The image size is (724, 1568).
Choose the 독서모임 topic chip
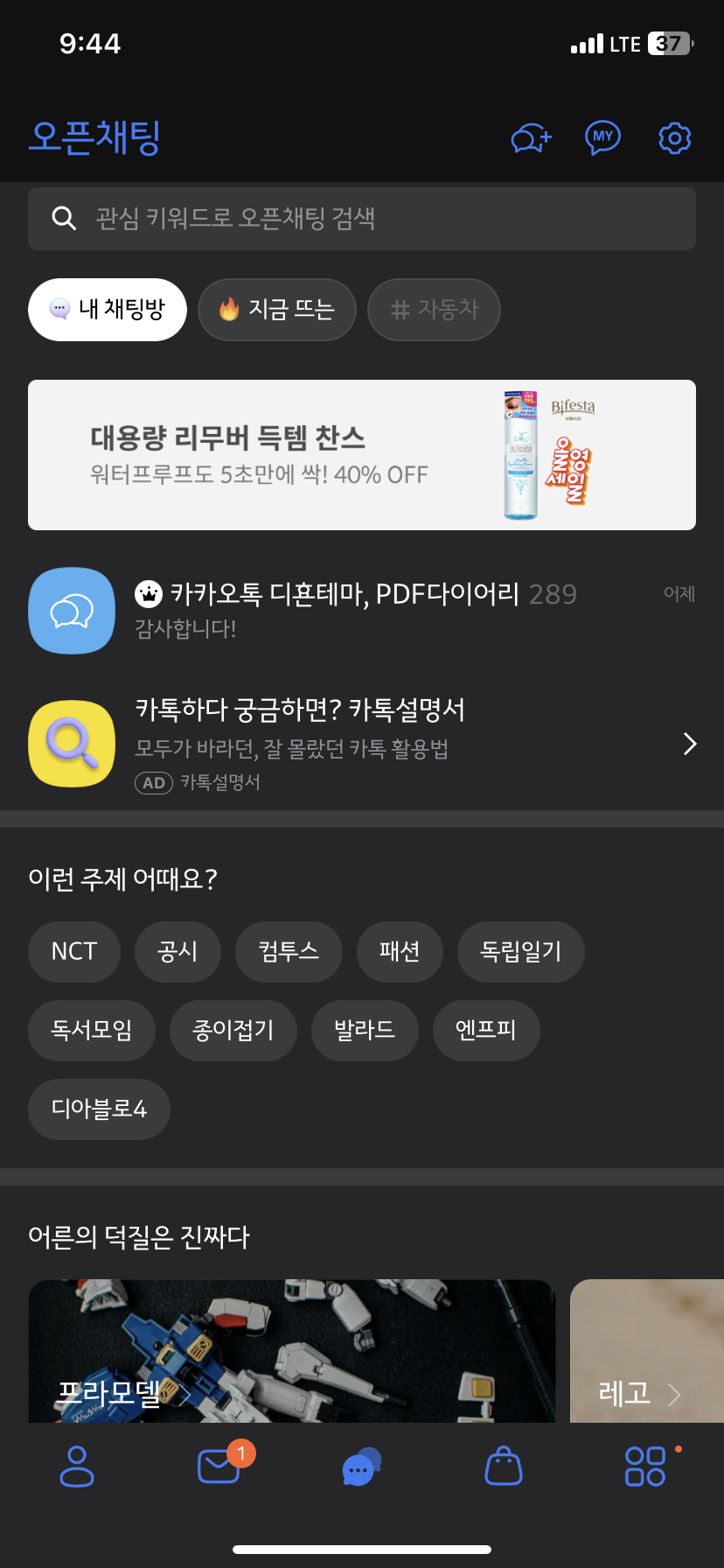92,1031
